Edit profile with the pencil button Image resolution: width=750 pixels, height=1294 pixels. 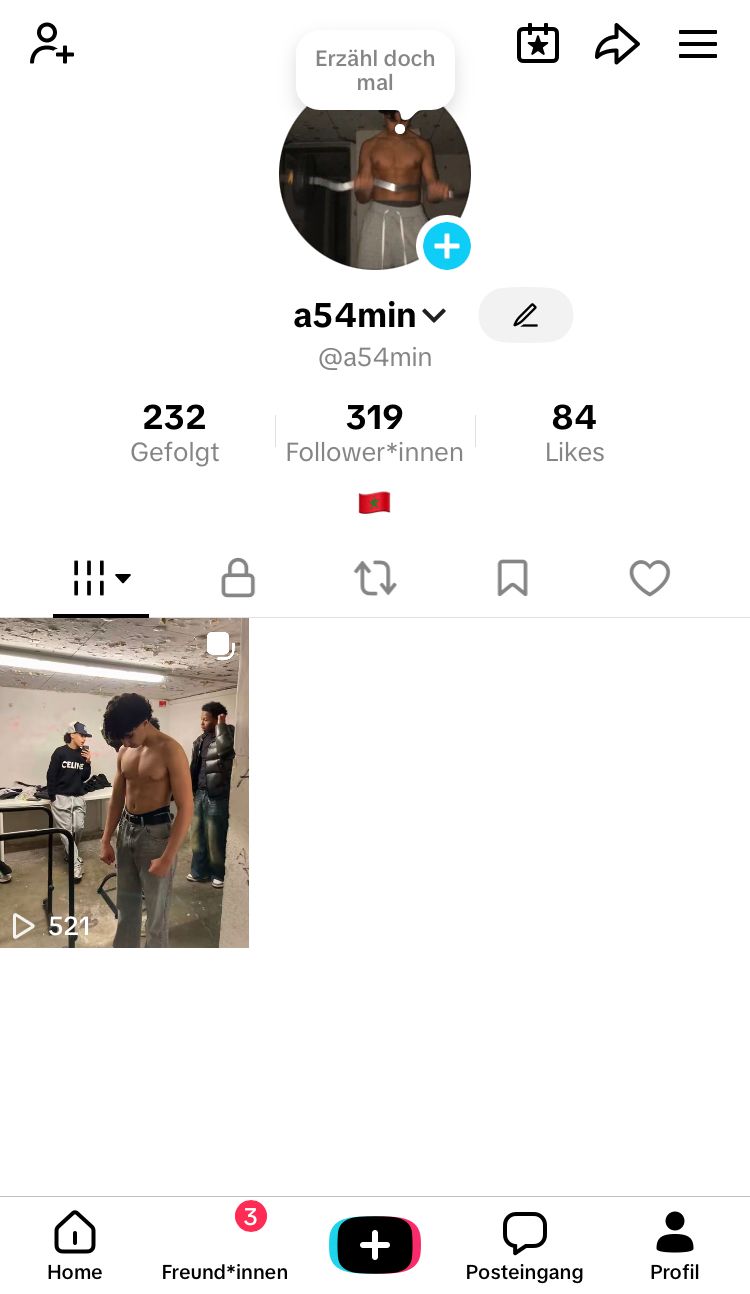[x=525, y=316]
